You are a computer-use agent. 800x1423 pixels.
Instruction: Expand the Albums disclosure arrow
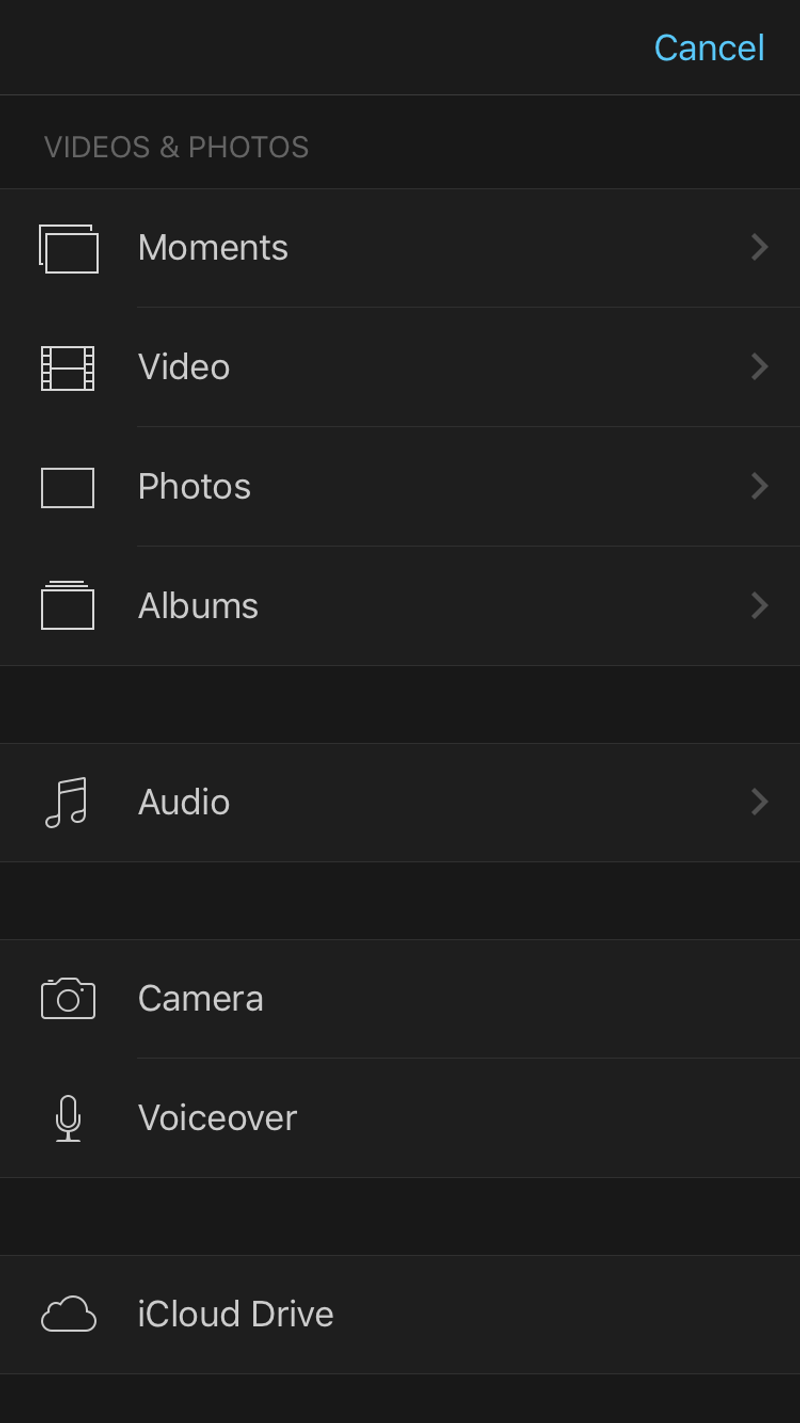click(x=759, y=605)
